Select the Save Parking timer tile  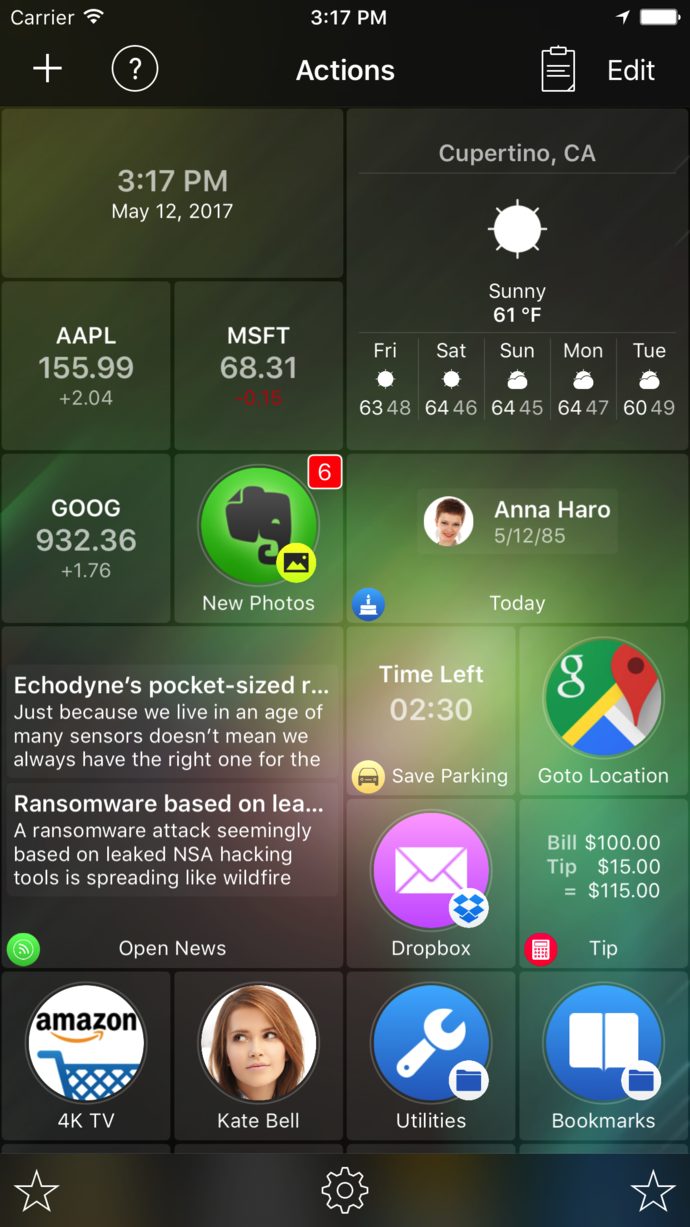(431, 710)
